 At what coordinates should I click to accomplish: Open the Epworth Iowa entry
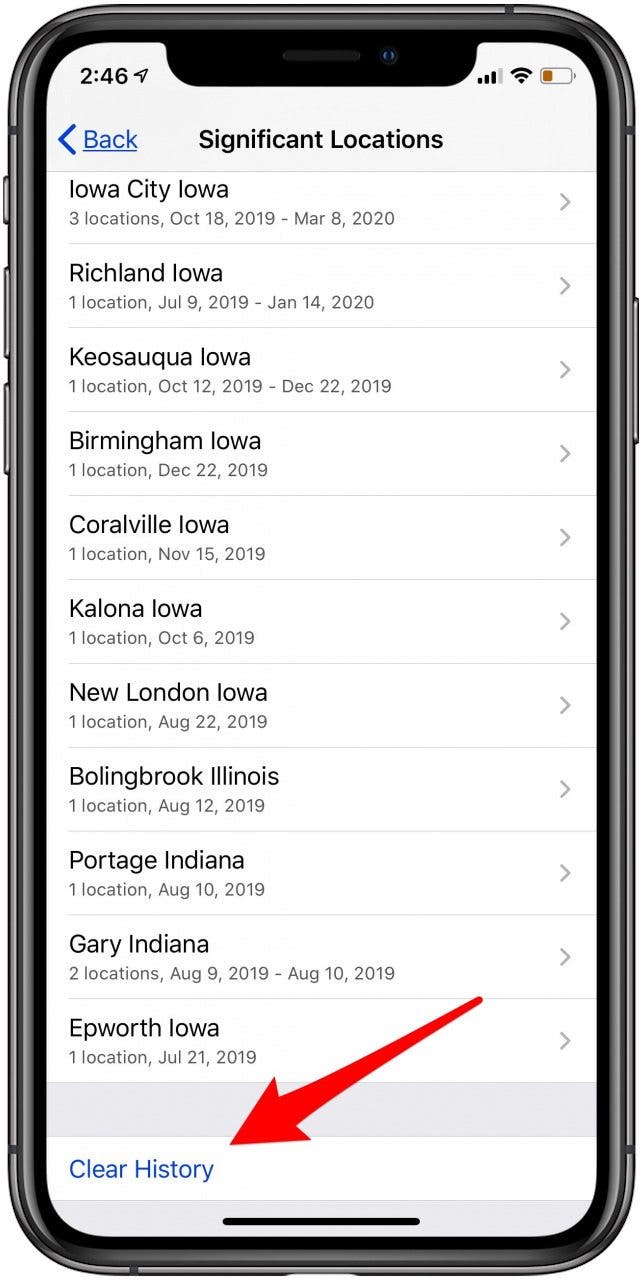(320, 1041)
